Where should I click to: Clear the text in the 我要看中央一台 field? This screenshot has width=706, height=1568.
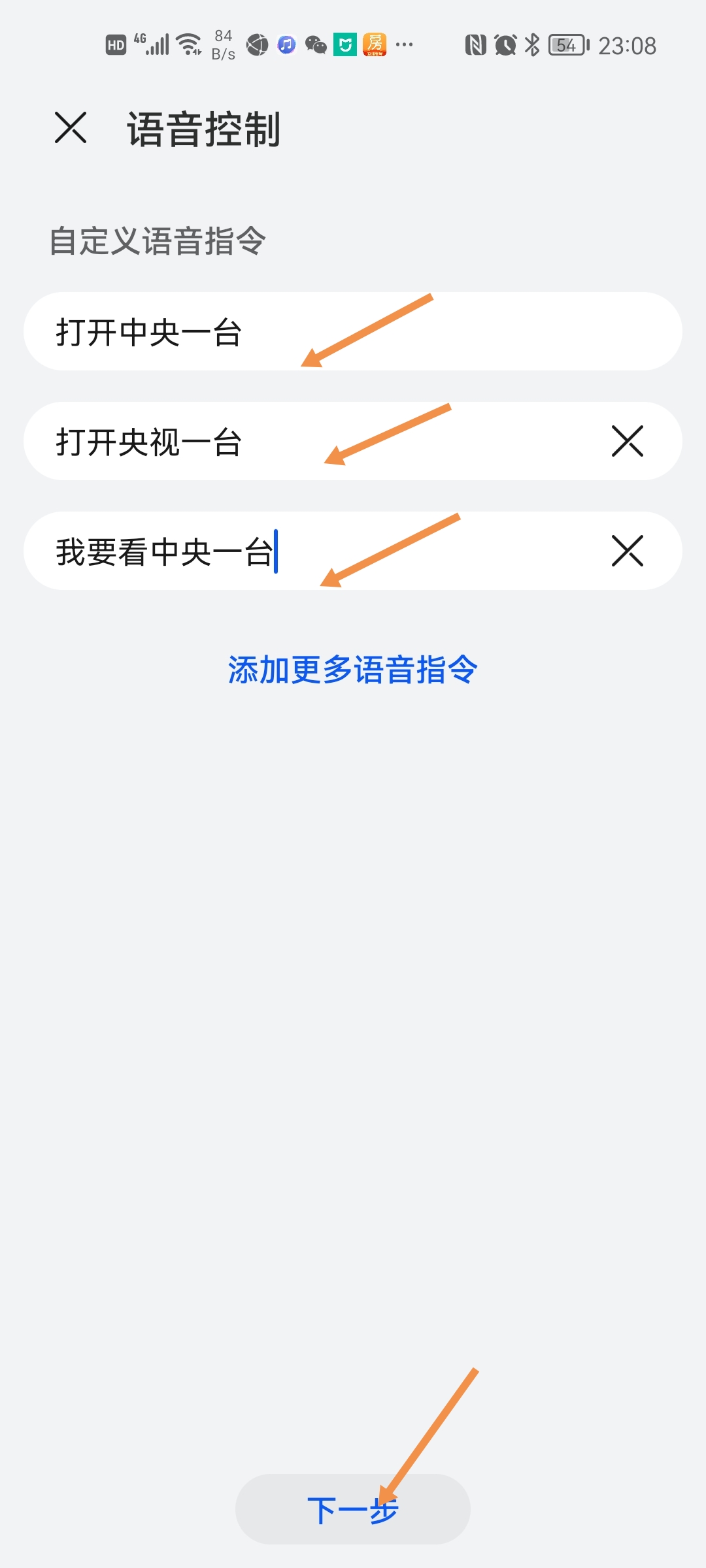[626, 551]
